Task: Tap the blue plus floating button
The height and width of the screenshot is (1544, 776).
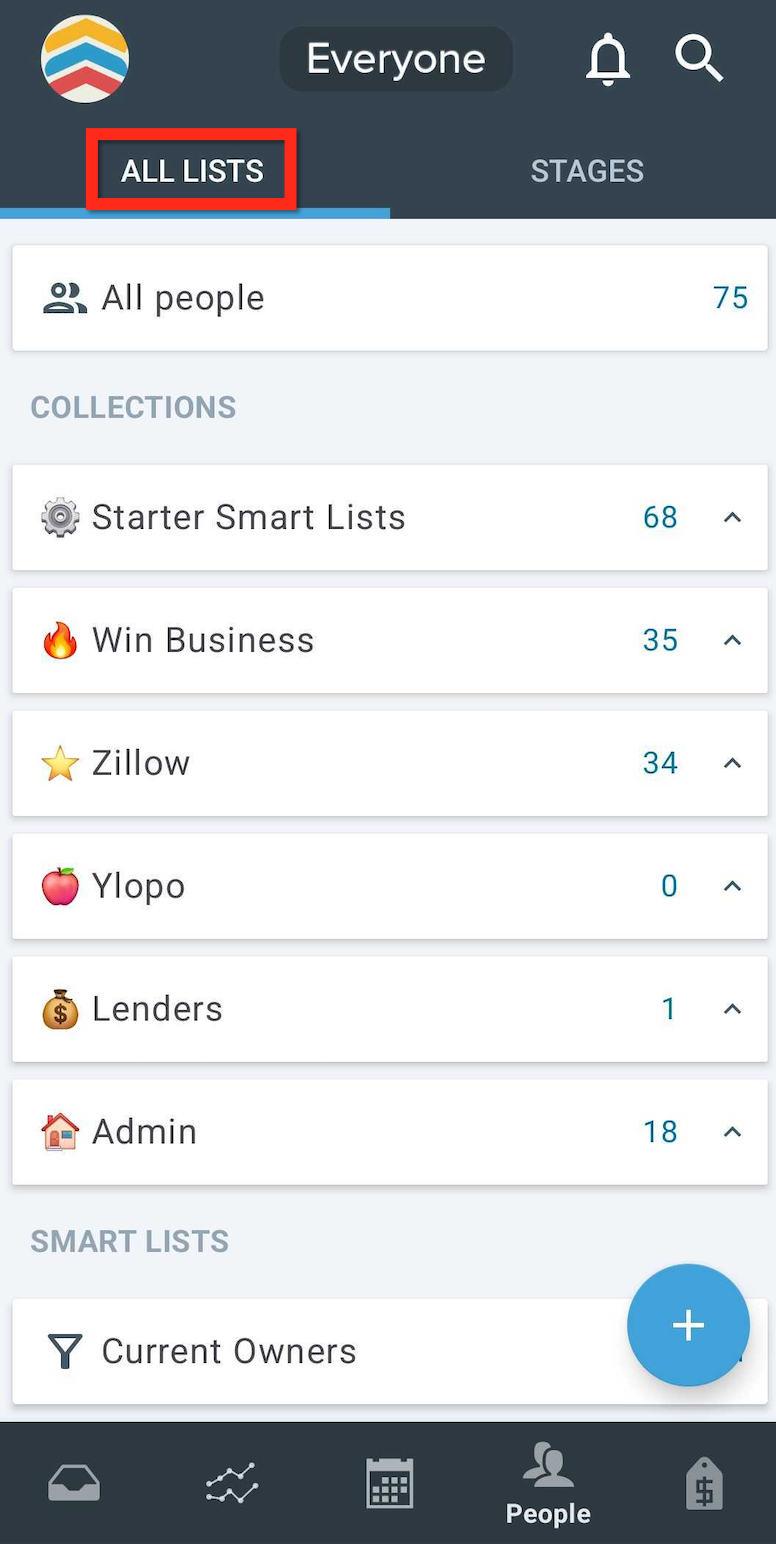Action: point(688,1325)
